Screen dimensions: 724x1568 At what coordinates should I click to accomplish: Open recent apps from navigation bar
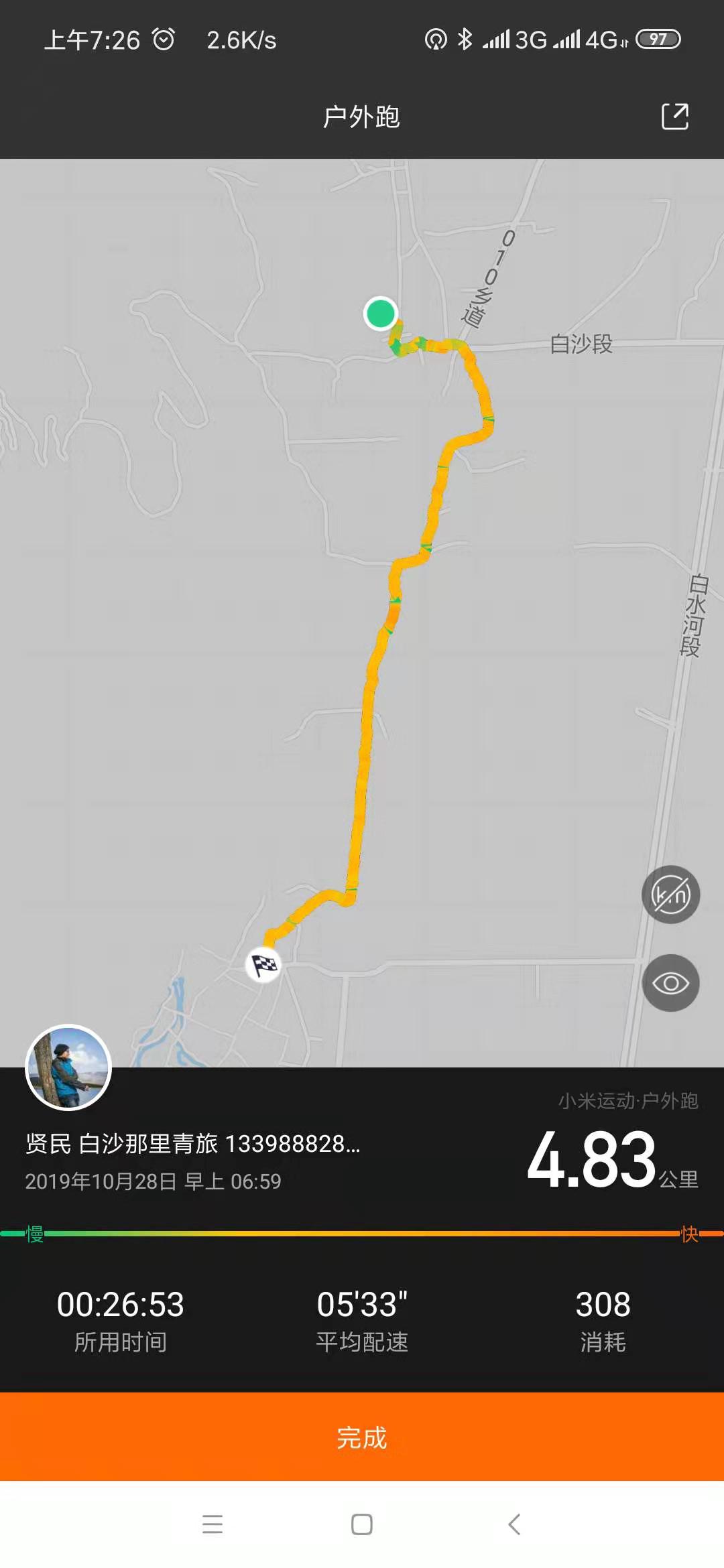pyautogui.click(x=213, y=1524)
